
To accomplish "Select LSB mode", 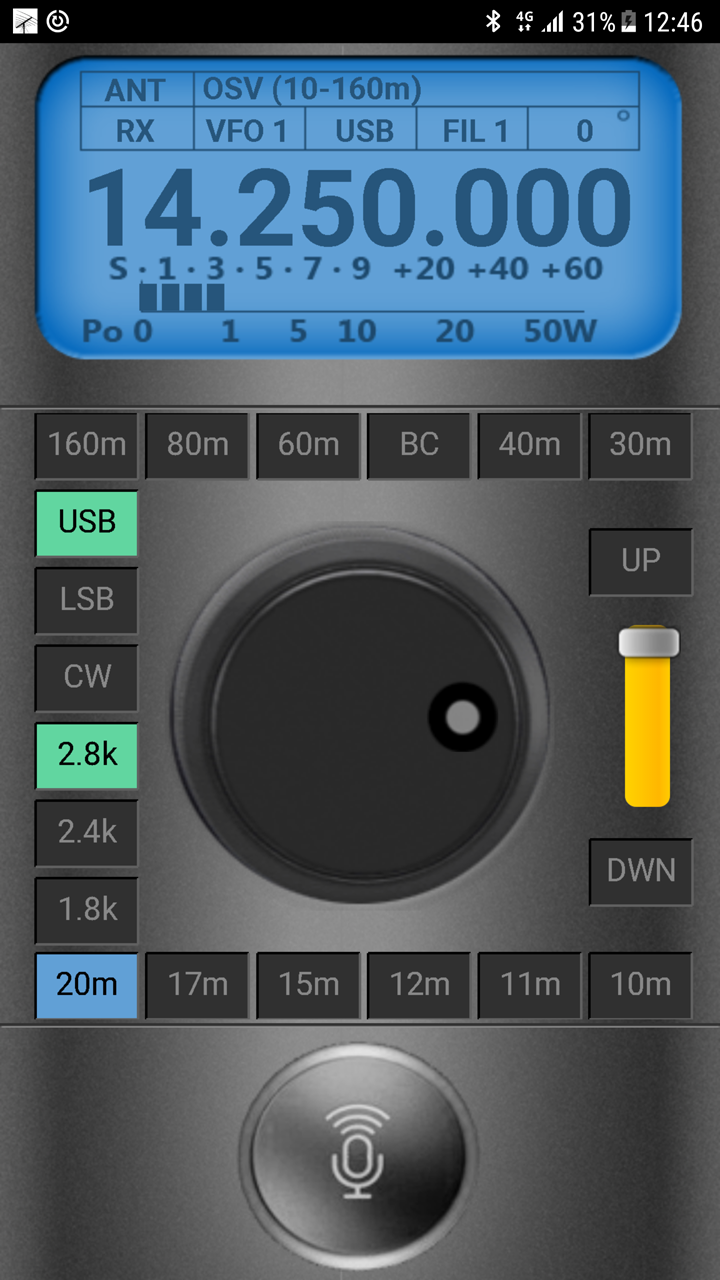I will [87, 600].
